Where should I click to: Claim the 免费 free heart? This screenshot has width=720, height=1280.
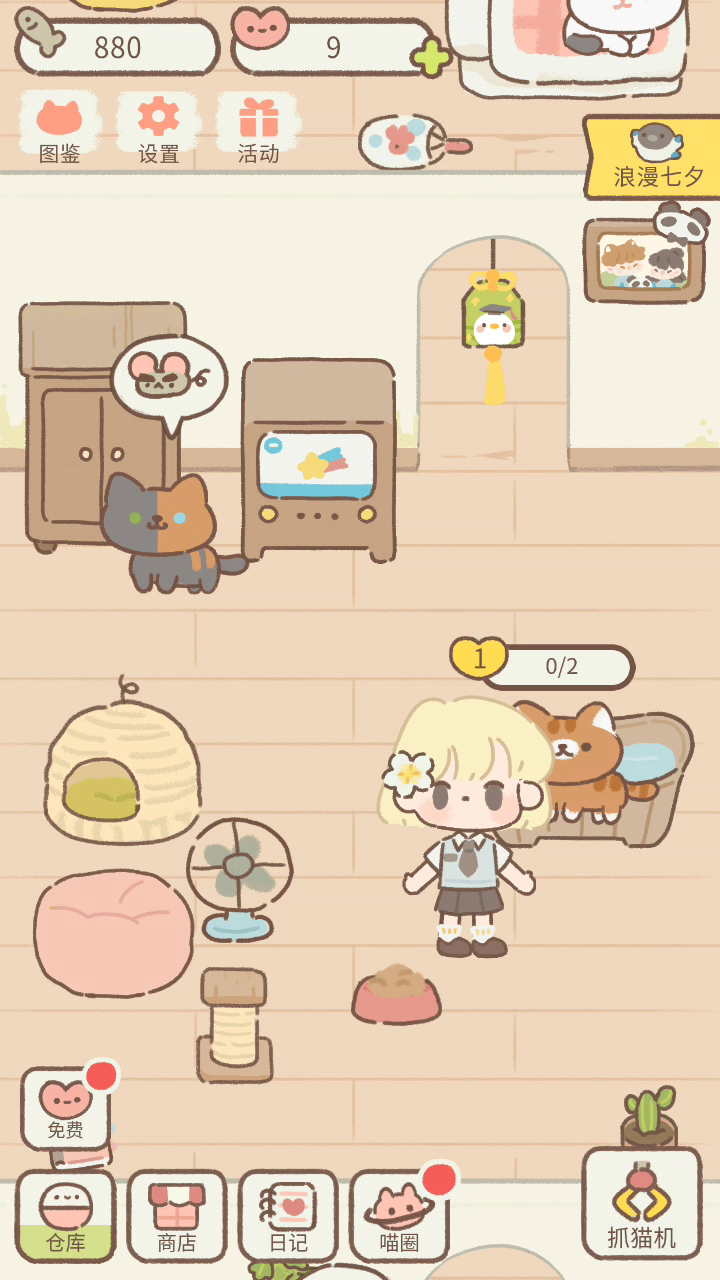pos(66,1108)
